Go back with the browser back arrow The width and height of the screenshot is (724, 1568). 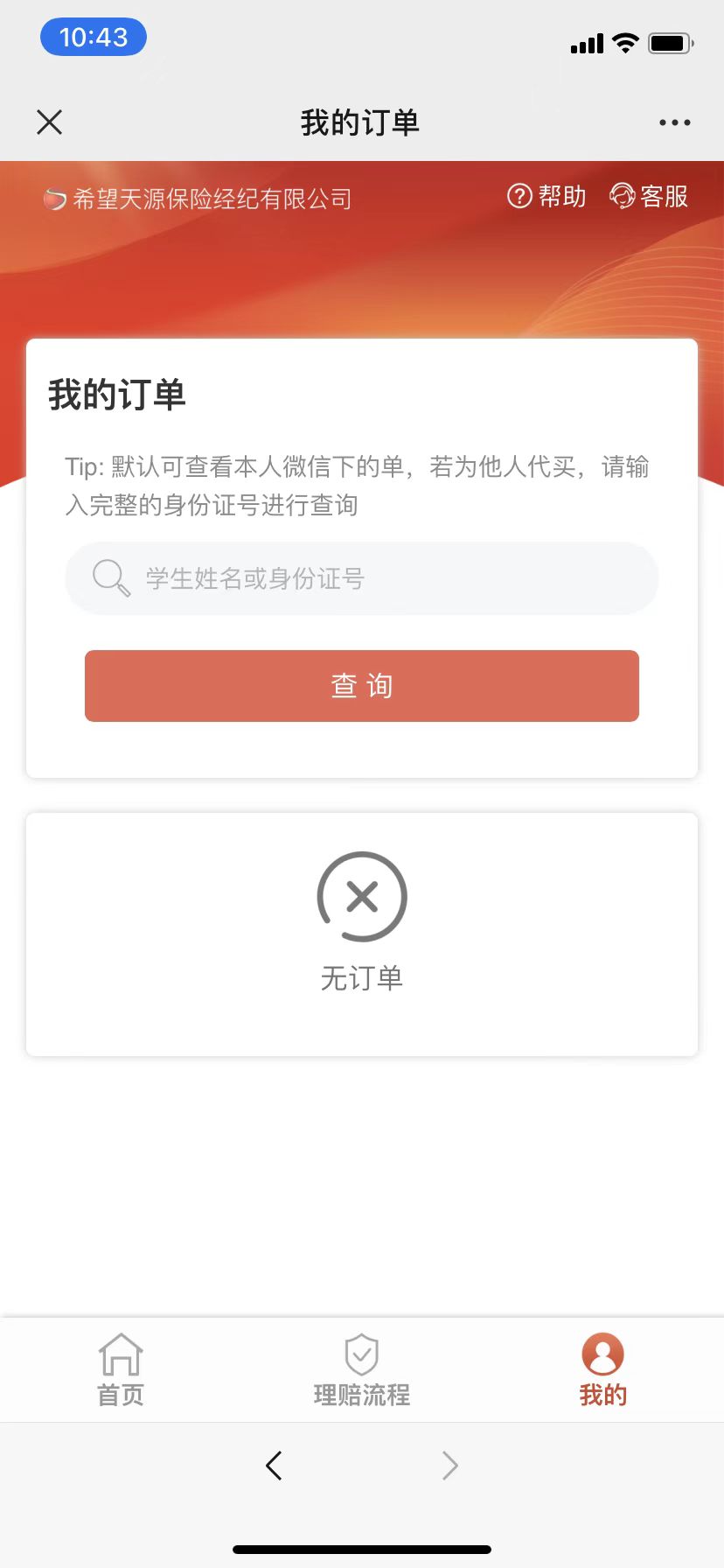click(x=274, y=1465)
